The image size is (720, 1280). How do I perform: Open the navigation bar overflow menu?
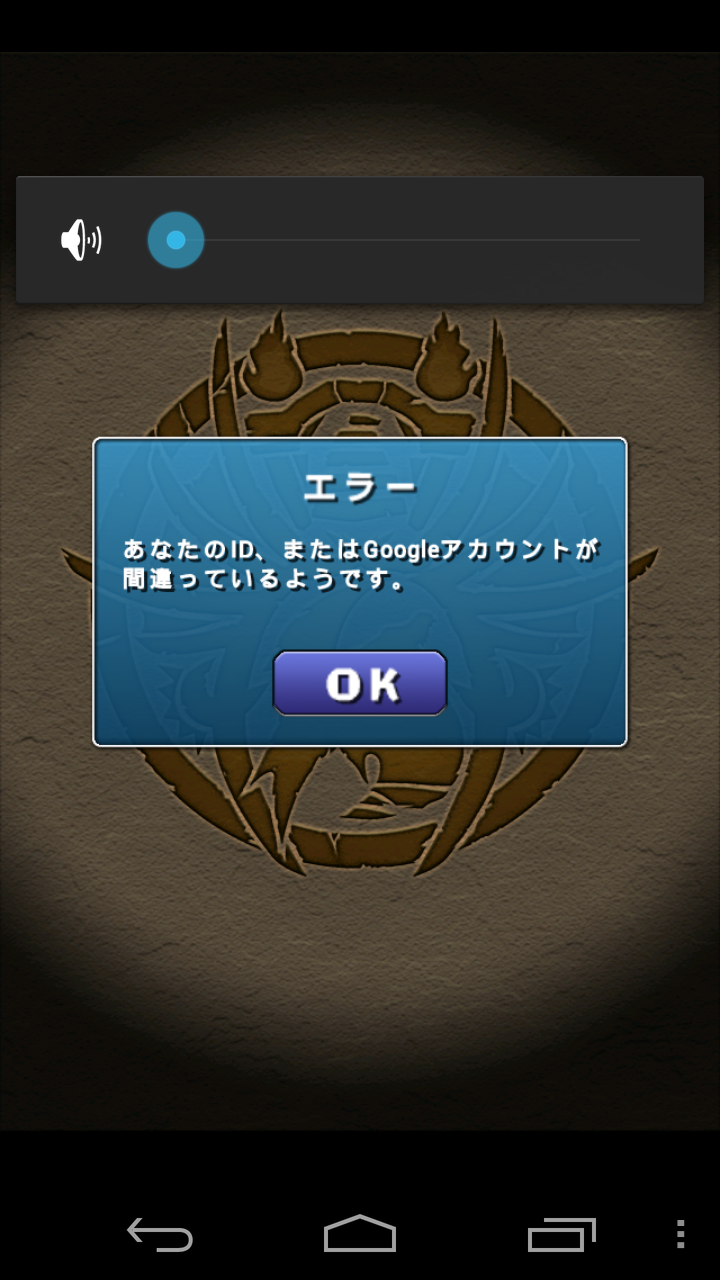point(681,1235)
